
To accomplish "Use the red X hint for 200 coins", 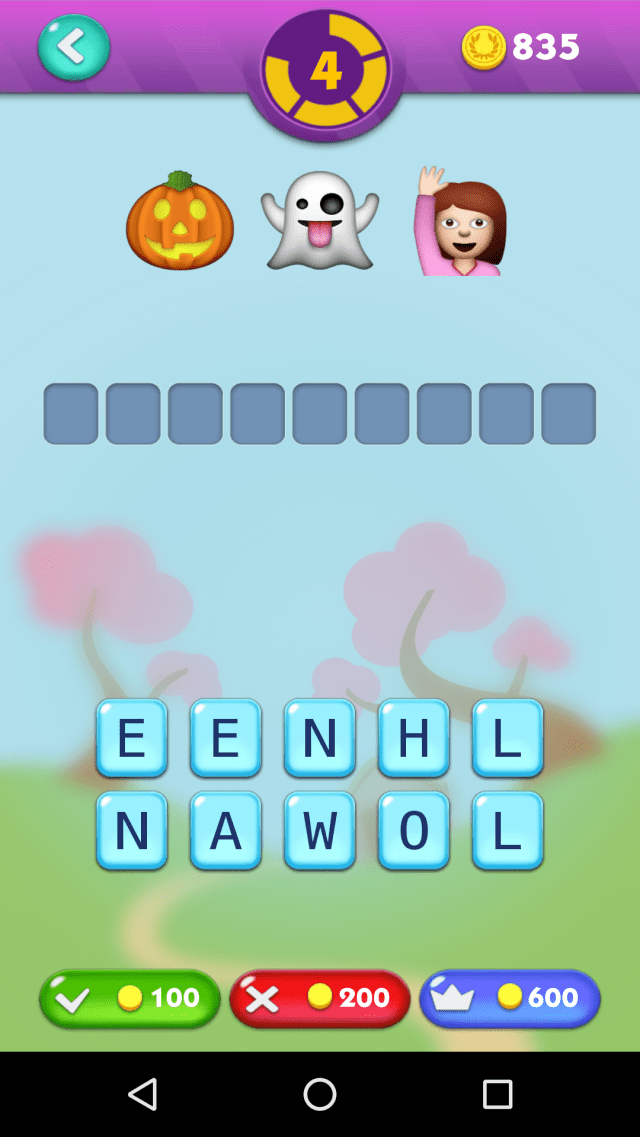I will click(x=320, y=998).
